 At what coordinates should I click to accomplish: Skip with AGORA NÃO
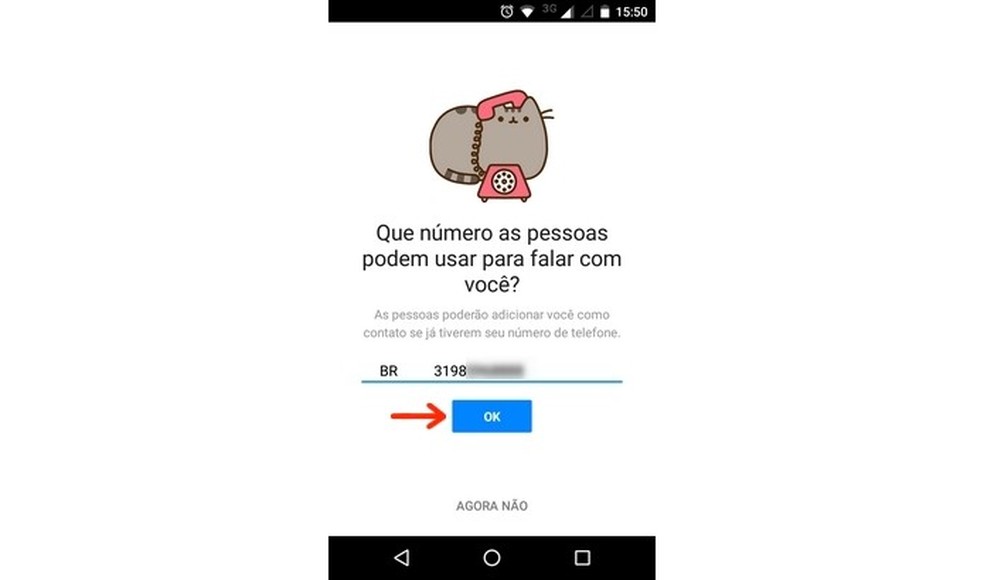(491, 506)
